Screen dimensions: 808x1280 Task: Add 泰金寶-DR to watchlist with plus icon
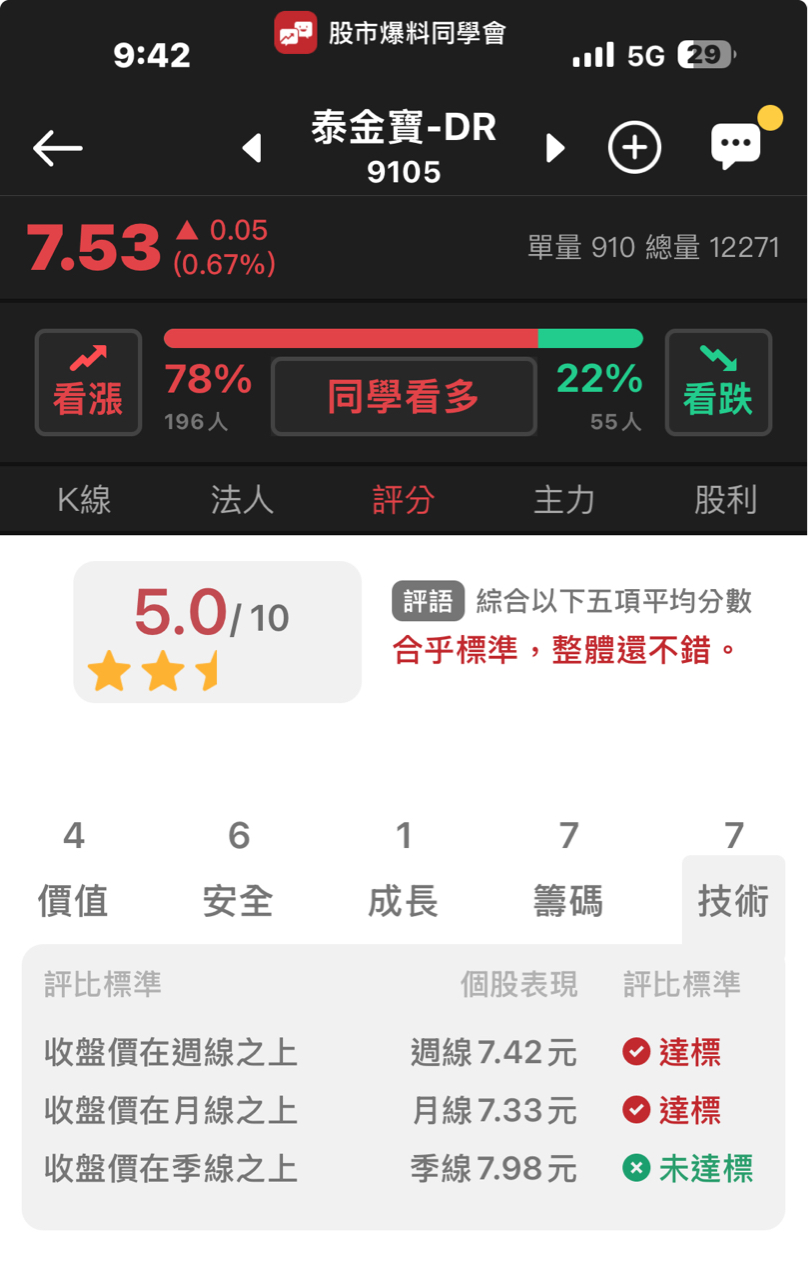pyautogui.click(x=635, y=149)
